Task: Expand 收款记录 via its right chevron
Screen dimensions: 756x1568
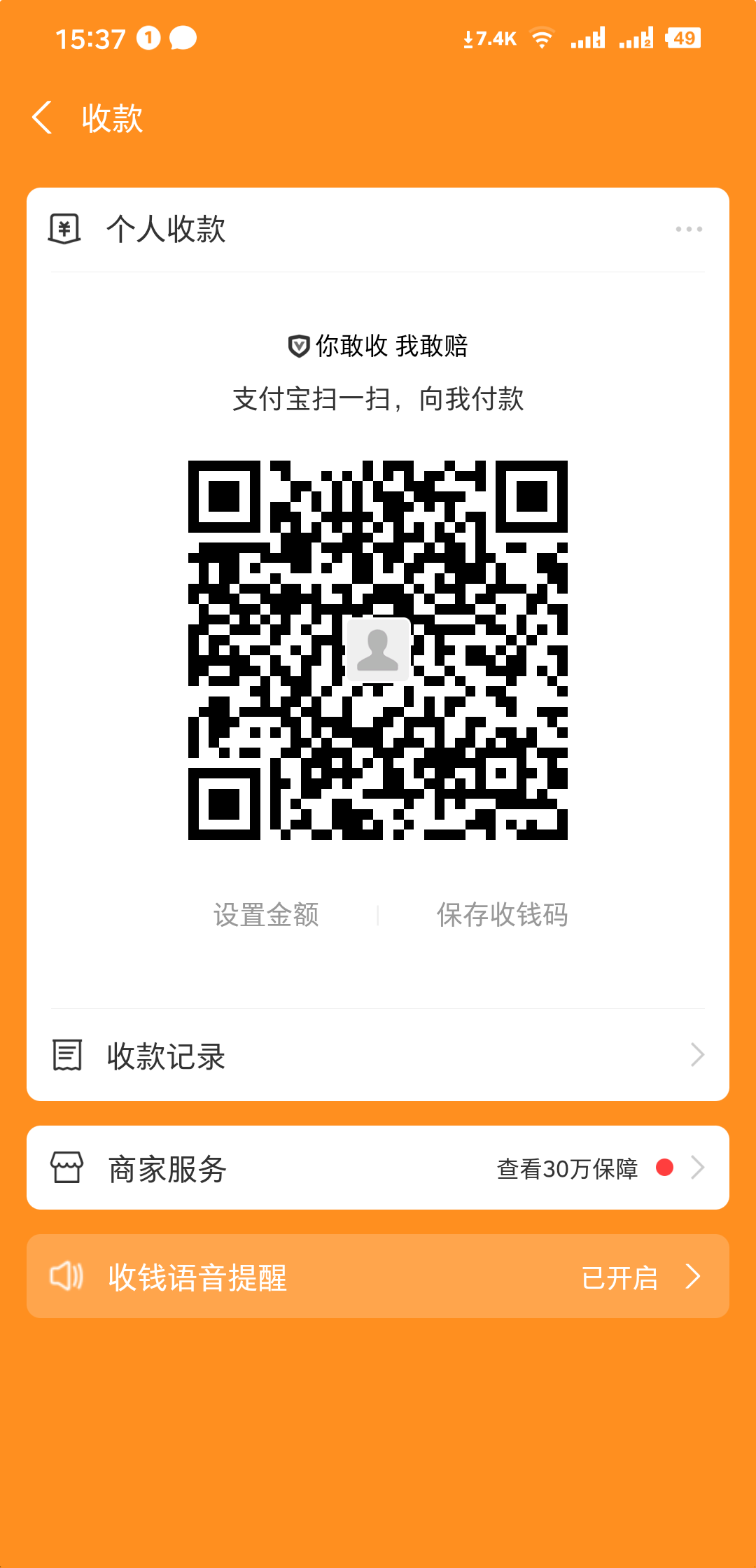Action: [x=696, y=1055]
